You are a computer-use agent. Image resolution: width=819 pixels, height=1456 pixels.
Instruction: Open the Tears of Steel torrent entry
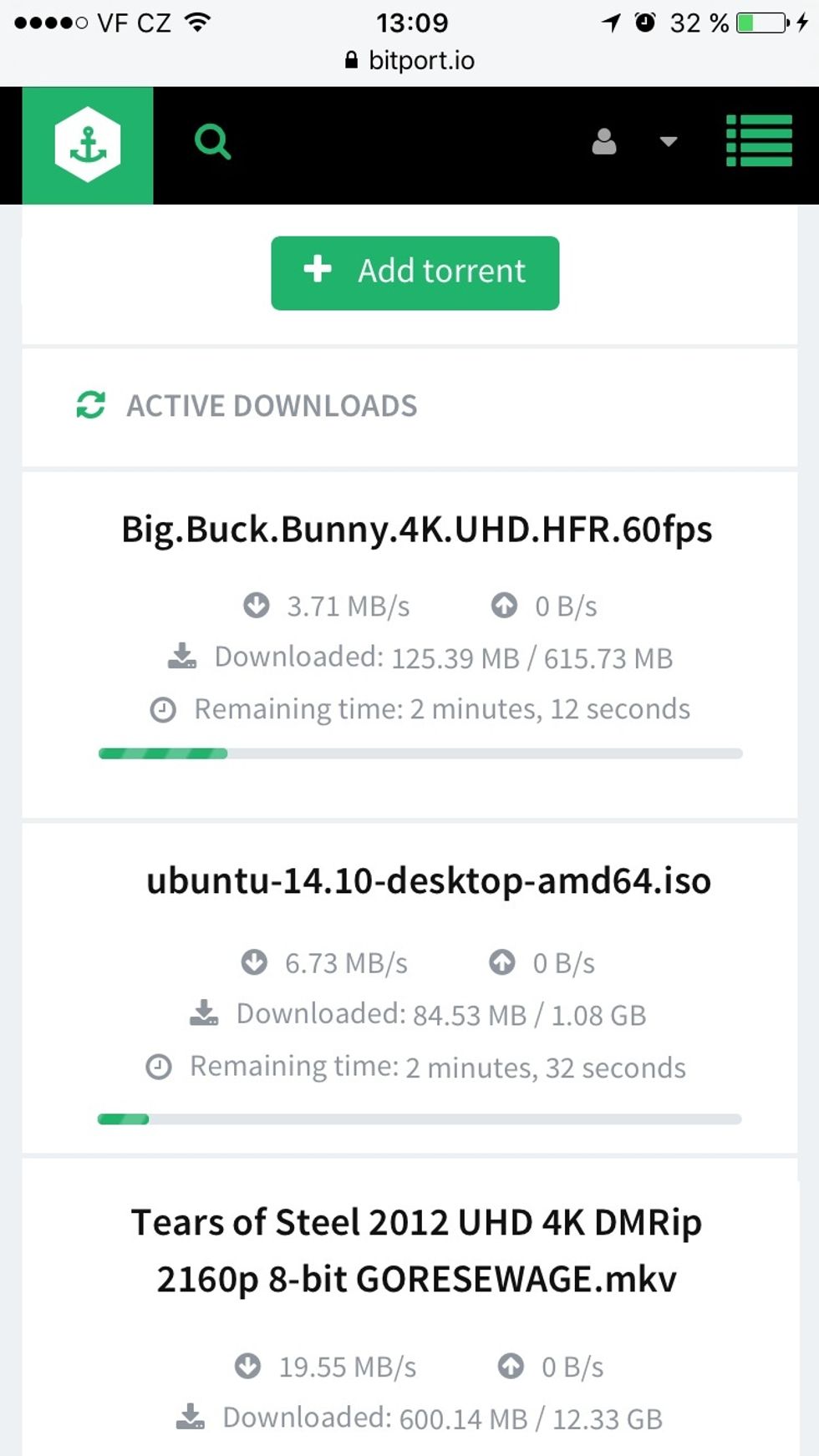[x=415, y=1250]
